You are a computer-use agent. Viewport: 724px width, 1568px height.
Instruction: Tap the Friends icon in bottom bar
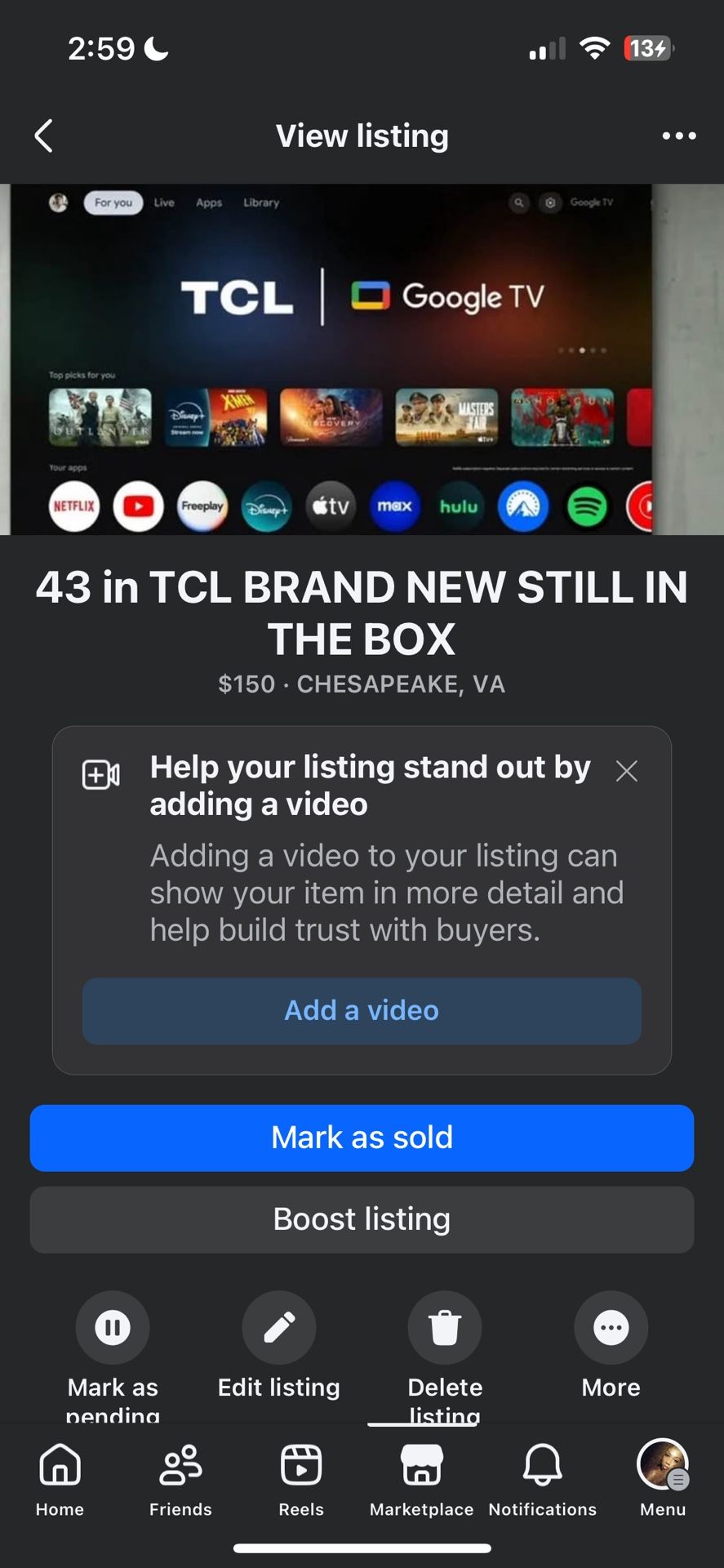[x=180, y=1464]
